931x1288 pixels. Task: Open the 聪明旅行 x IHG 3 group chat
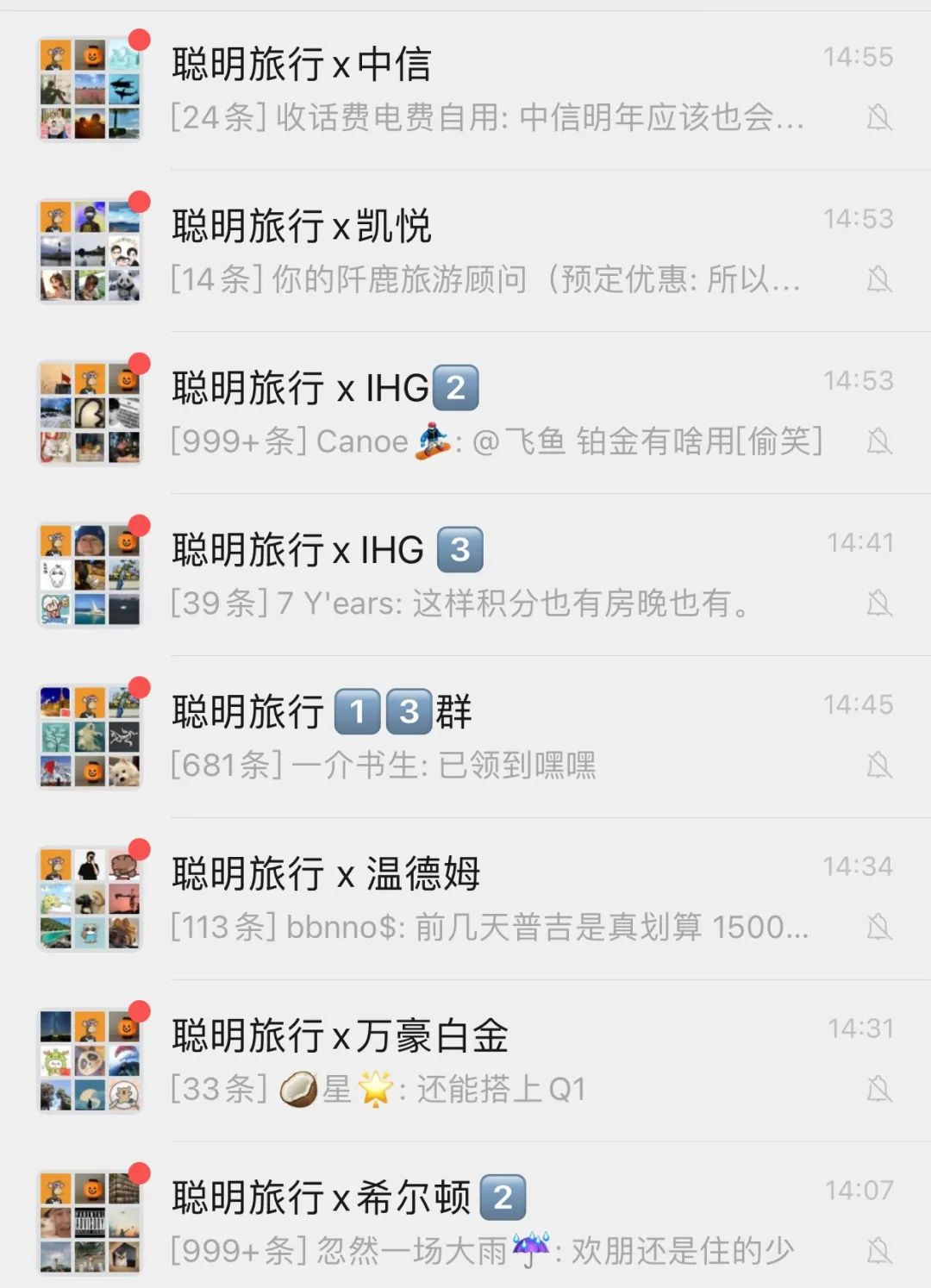pos(465,574)
